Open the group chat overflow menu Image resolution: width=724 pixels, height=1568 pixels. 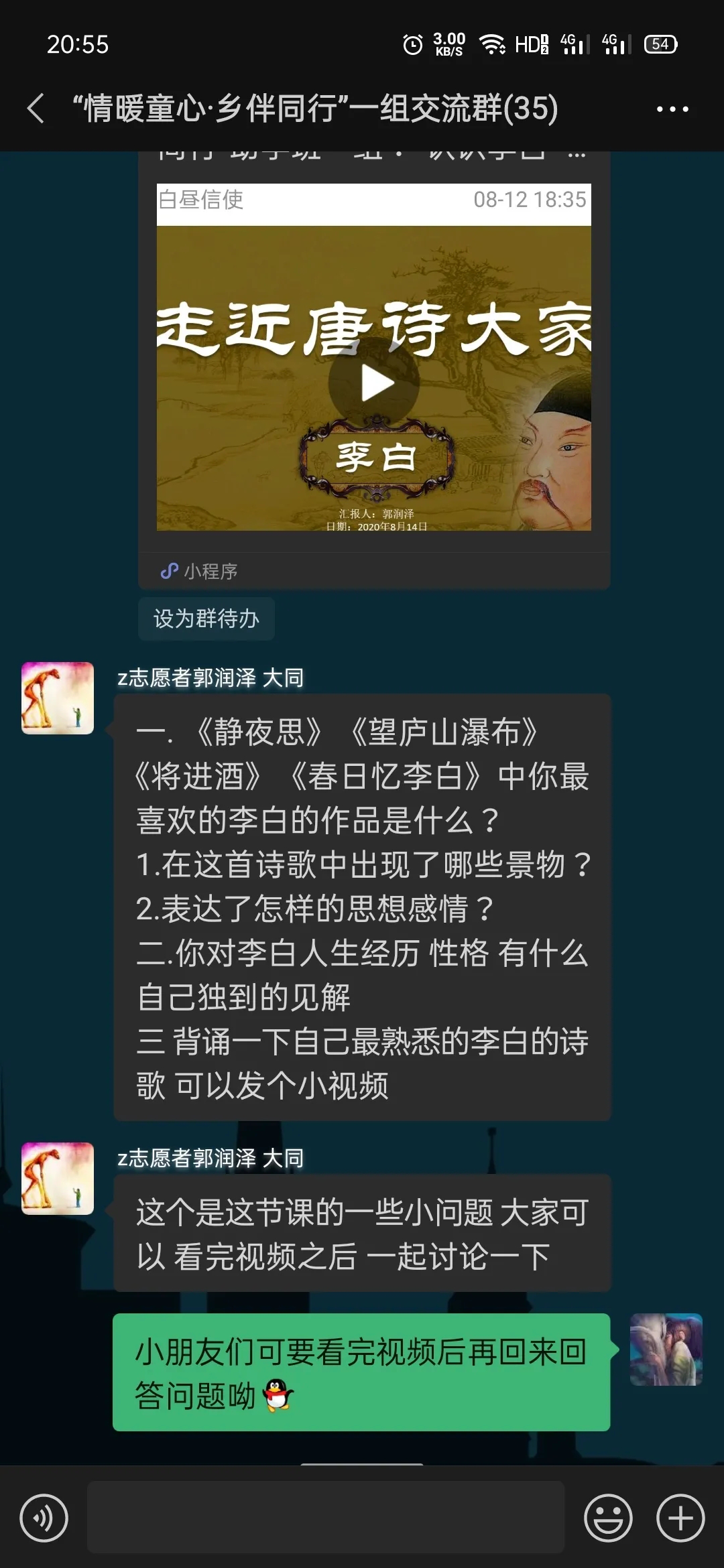click(x=672, y=109)
